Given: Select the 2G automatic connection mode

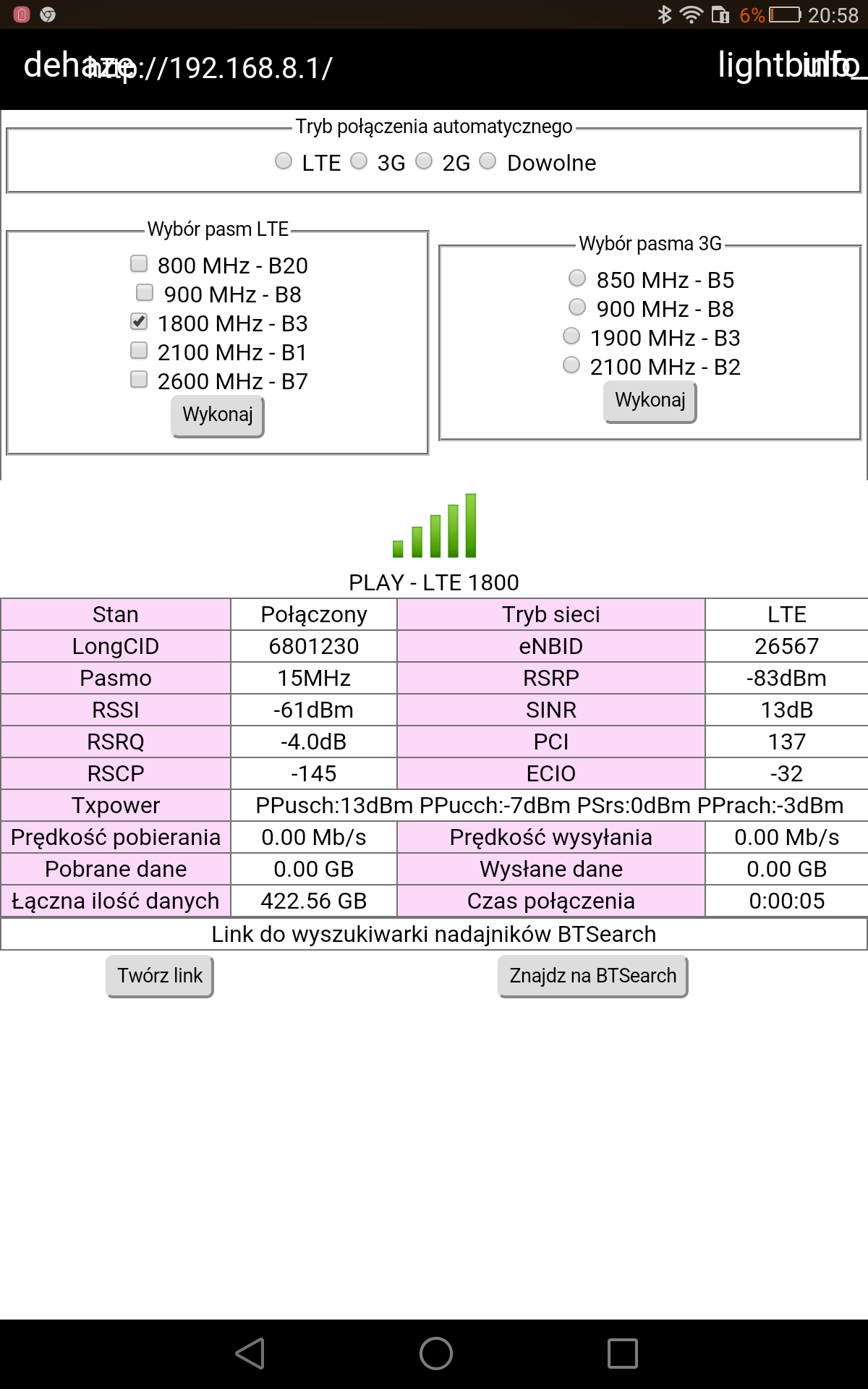Looking at the screenshot, I should (x=424, y=161).
